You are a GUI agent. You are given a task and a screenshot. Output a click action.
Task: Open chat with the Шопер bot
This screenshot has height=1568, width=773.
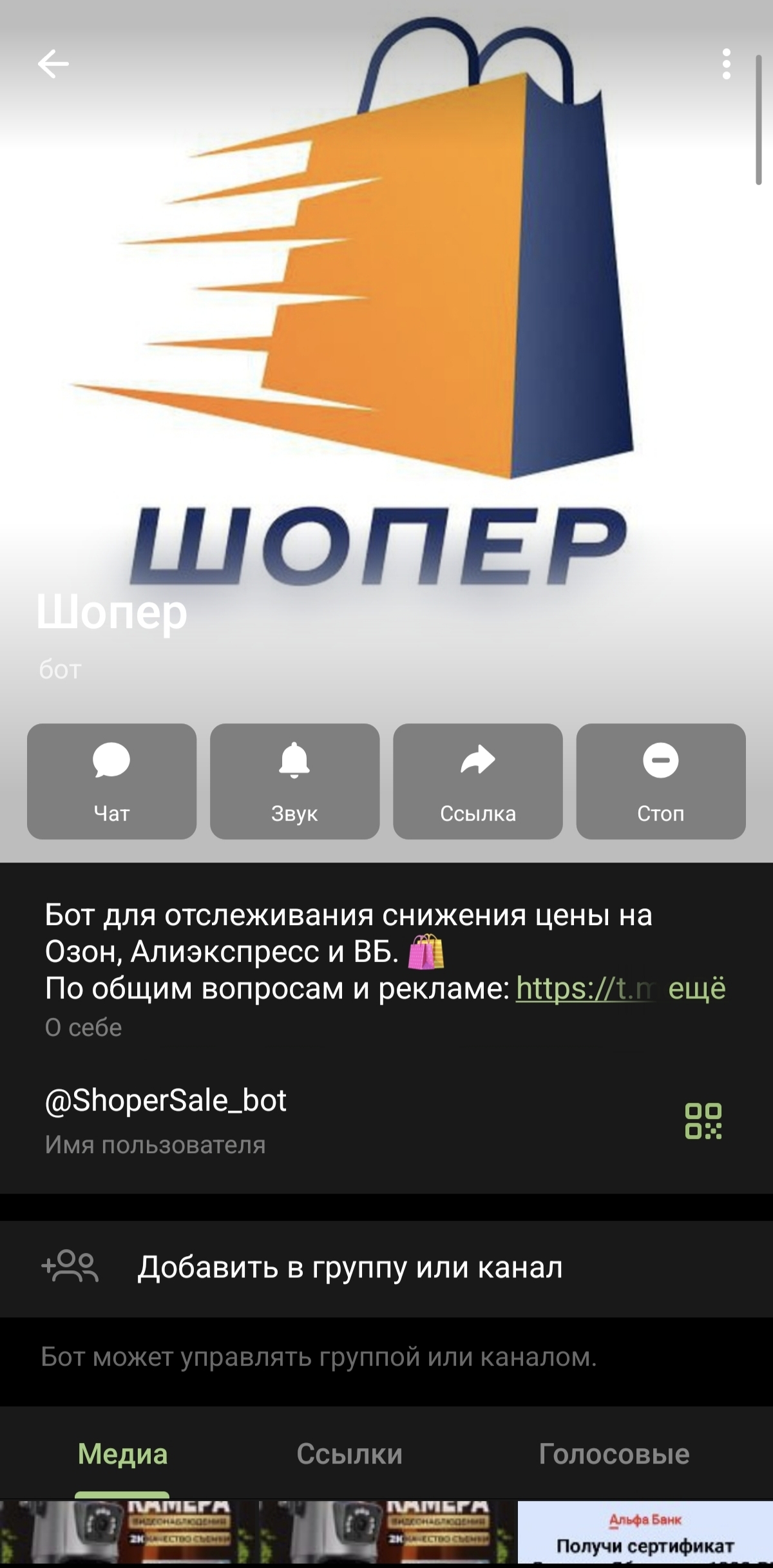pyautogui.click(x=111, y=781)
